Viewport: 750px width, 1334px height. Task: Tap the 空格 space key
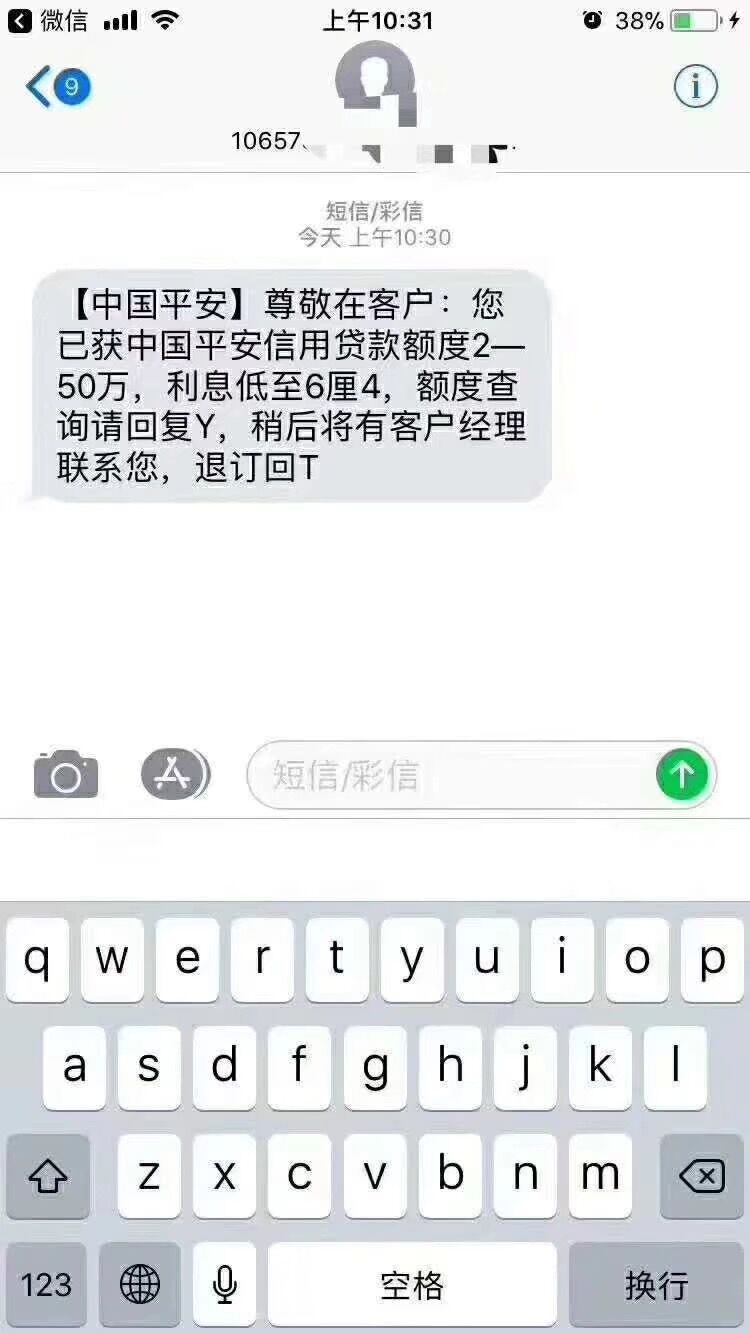pos(412,1284)
